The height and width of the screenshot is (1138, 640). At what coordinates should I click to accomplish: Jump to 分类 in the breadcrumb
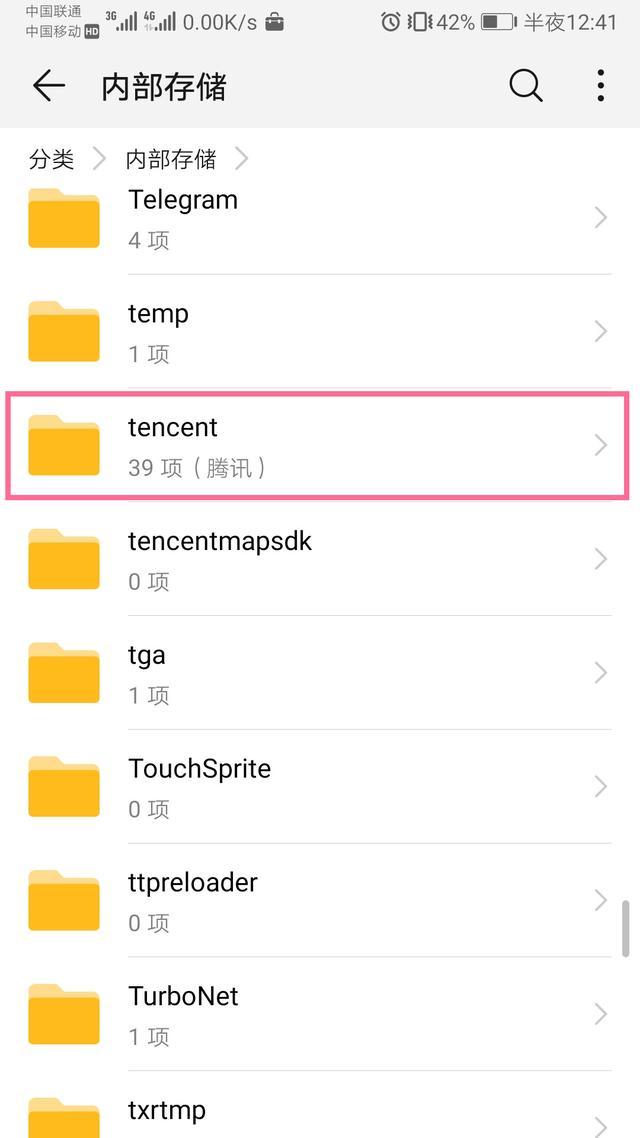52,159
